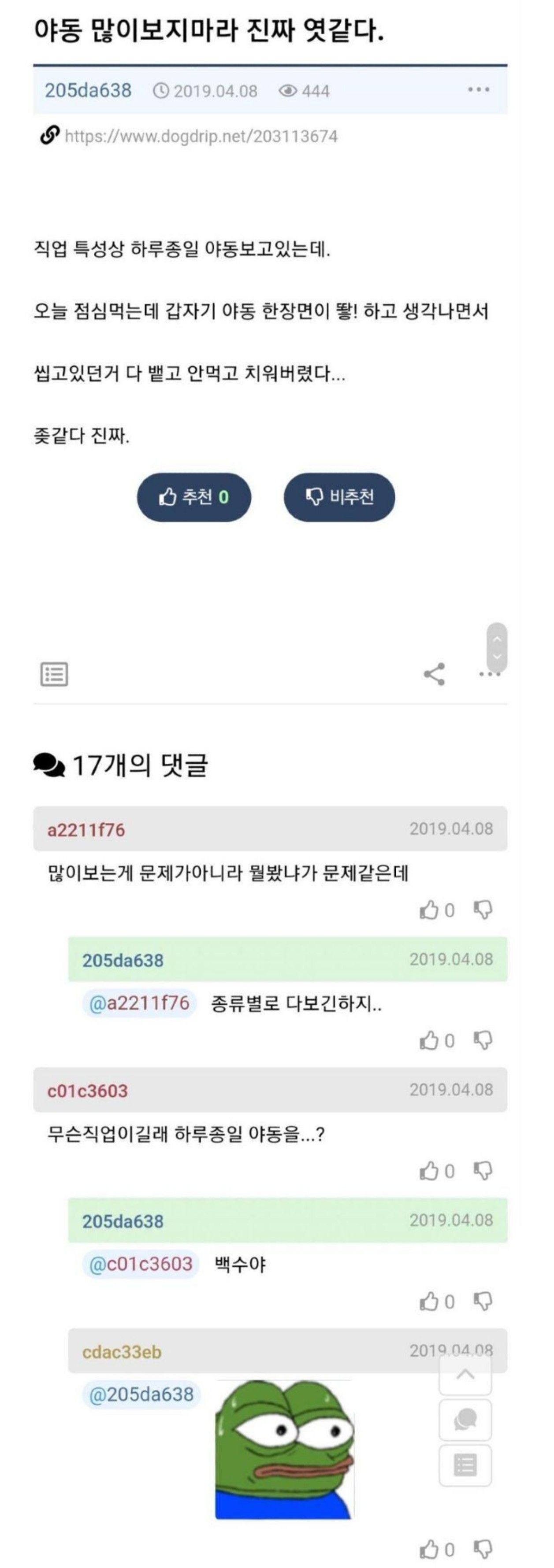Dislike the reply '백수야'
This screenshot has height=1568, width=554.
pyautogui.click(x=483, y=1302)
